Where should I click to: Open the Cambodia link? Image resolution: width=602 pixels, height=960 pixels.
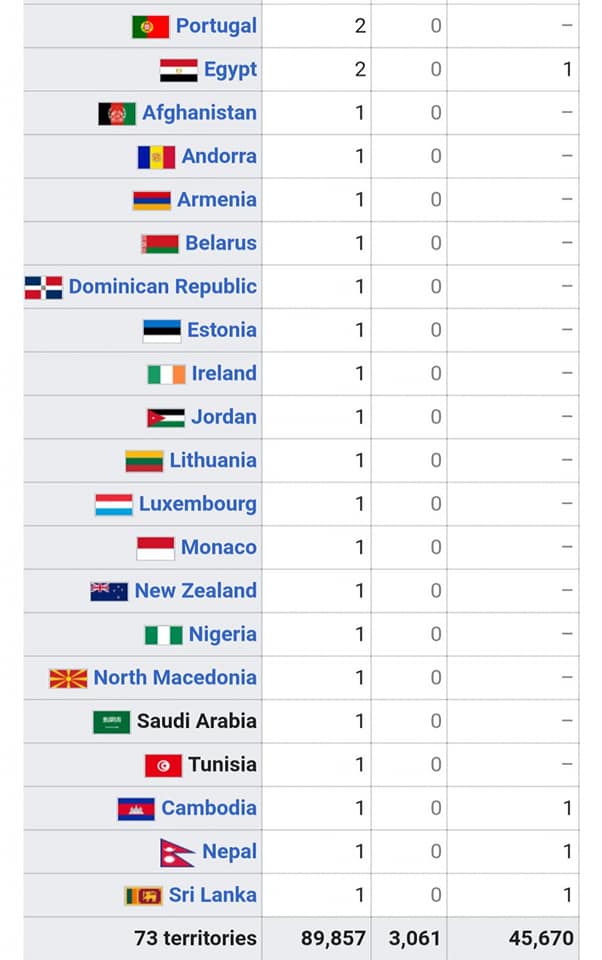(209, 808)
